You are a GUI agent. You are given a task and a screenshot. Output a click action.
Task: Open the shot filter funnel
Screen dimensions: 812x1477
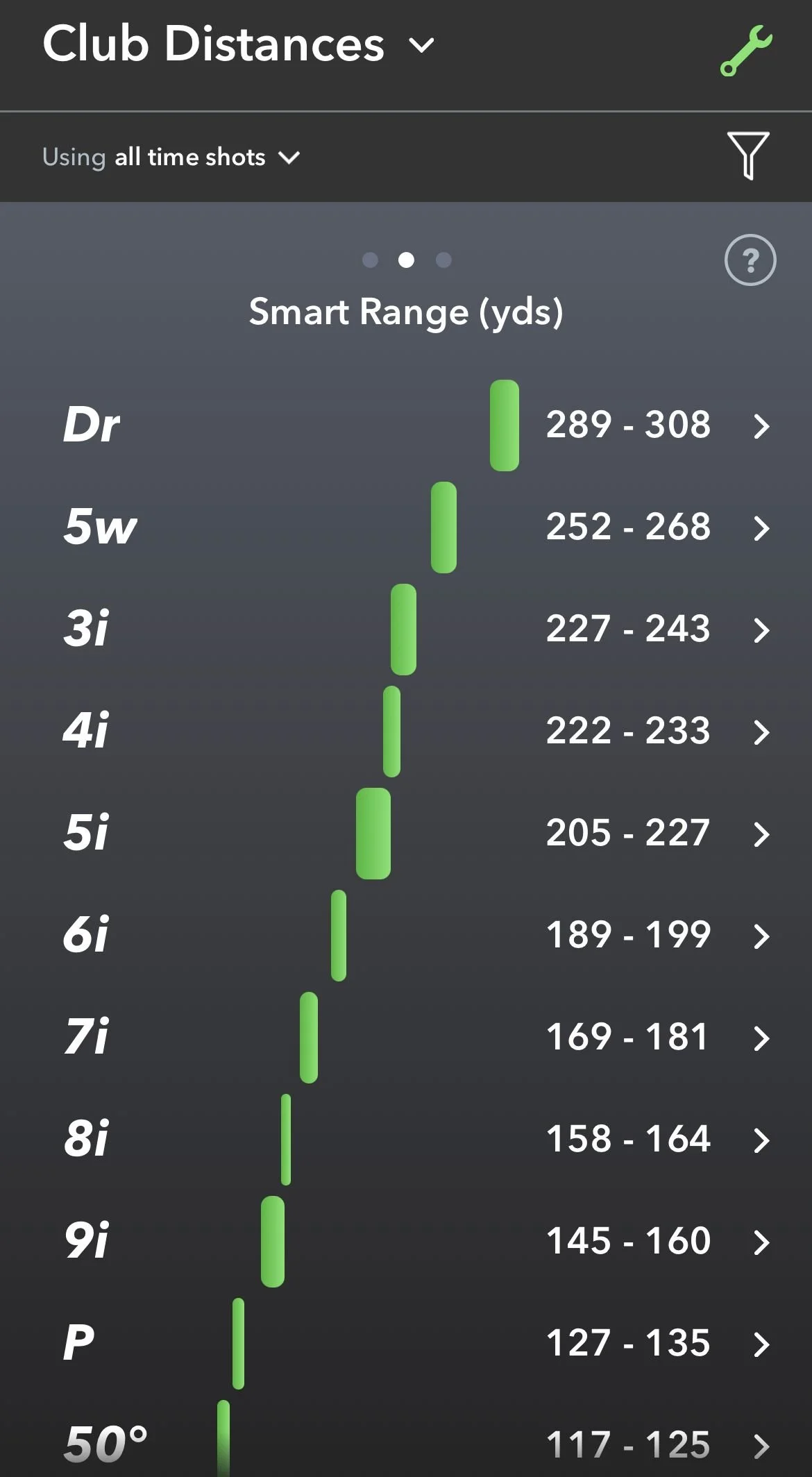point(747,155)
